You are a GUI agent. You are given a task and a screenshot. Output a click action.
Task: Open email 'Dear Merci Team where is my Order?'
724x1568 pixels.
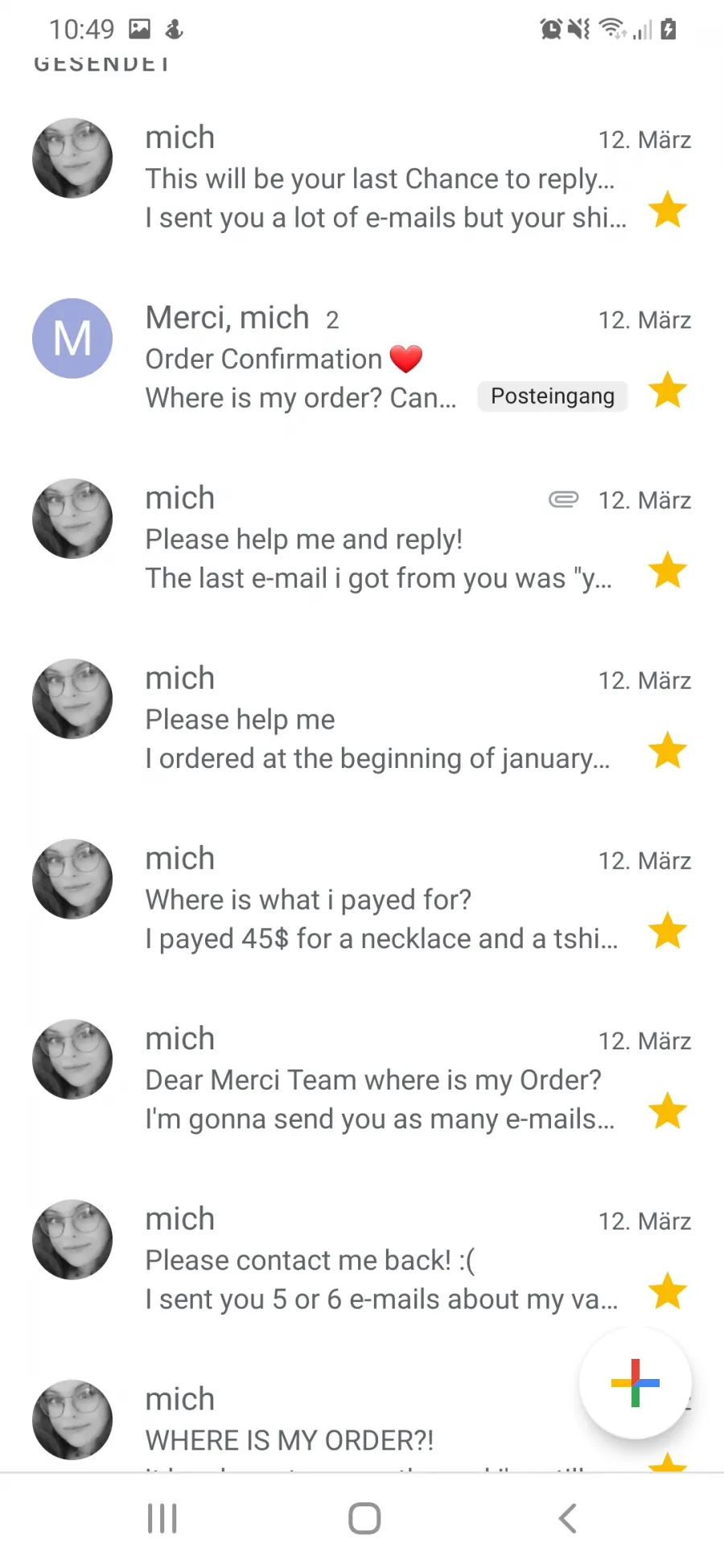coord(362,1078)
